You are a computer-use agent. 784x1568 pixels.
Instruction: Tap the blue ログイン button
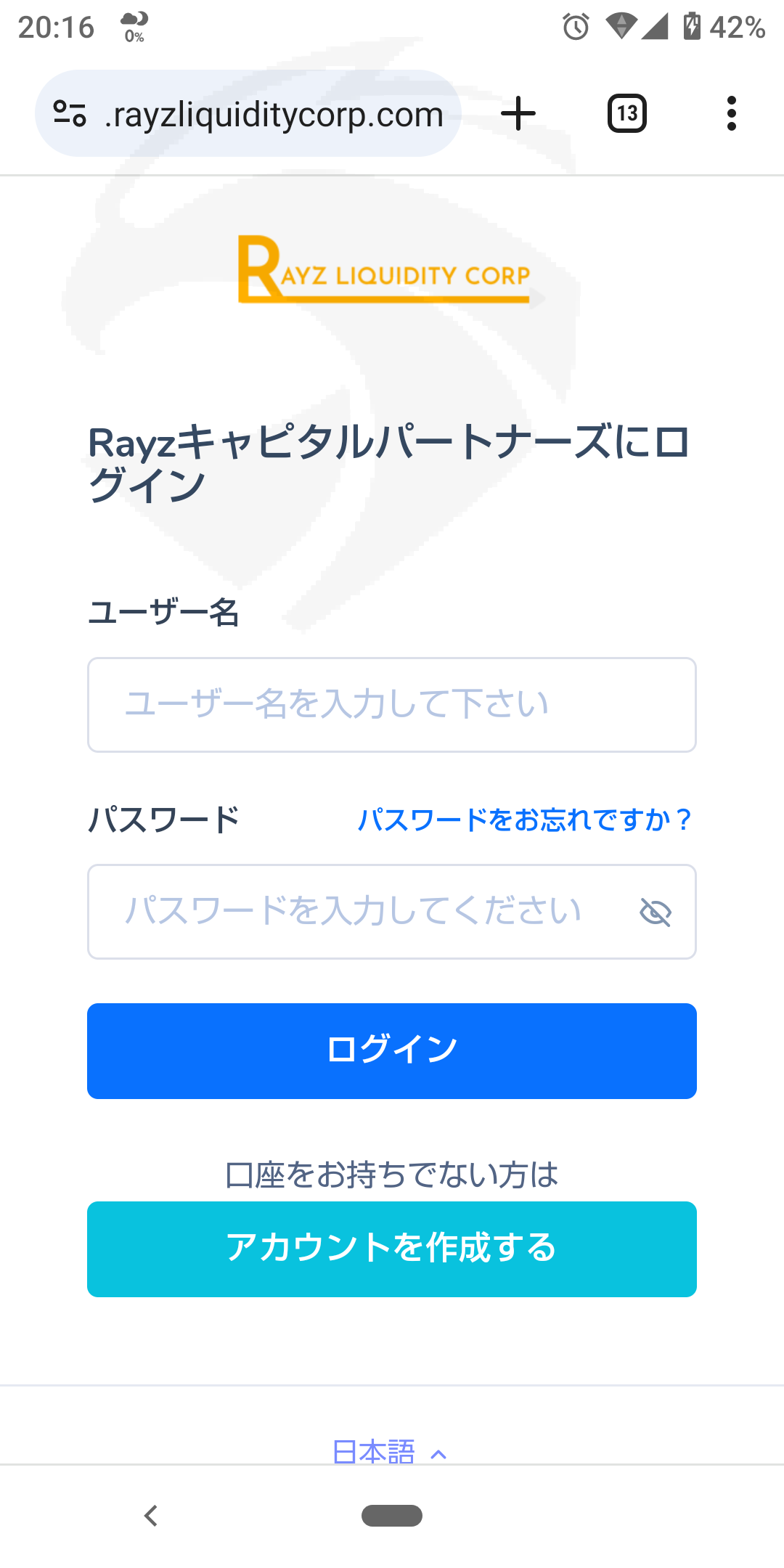(x=392, y=1051)
